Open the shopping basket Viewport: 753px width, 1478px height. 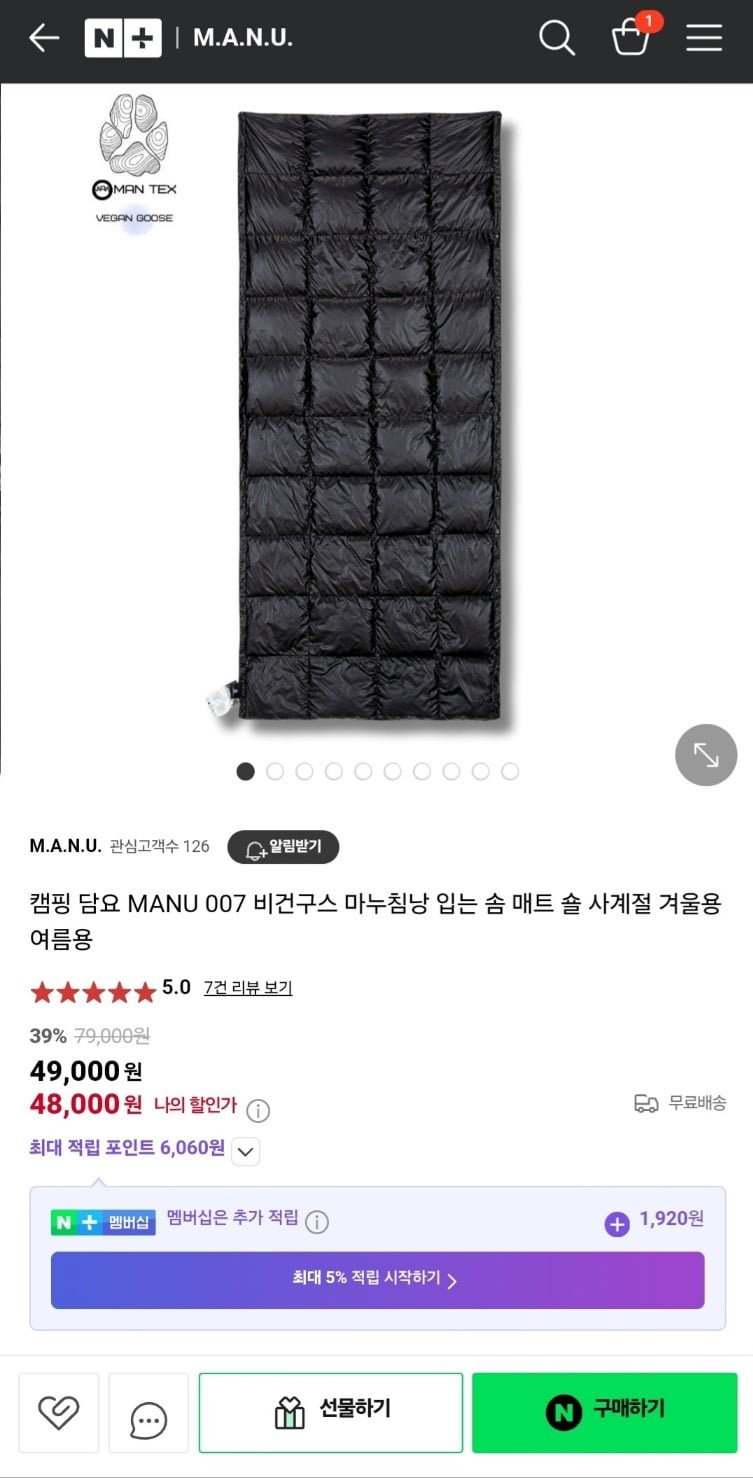pyautogui.click(x=631, y=38)
